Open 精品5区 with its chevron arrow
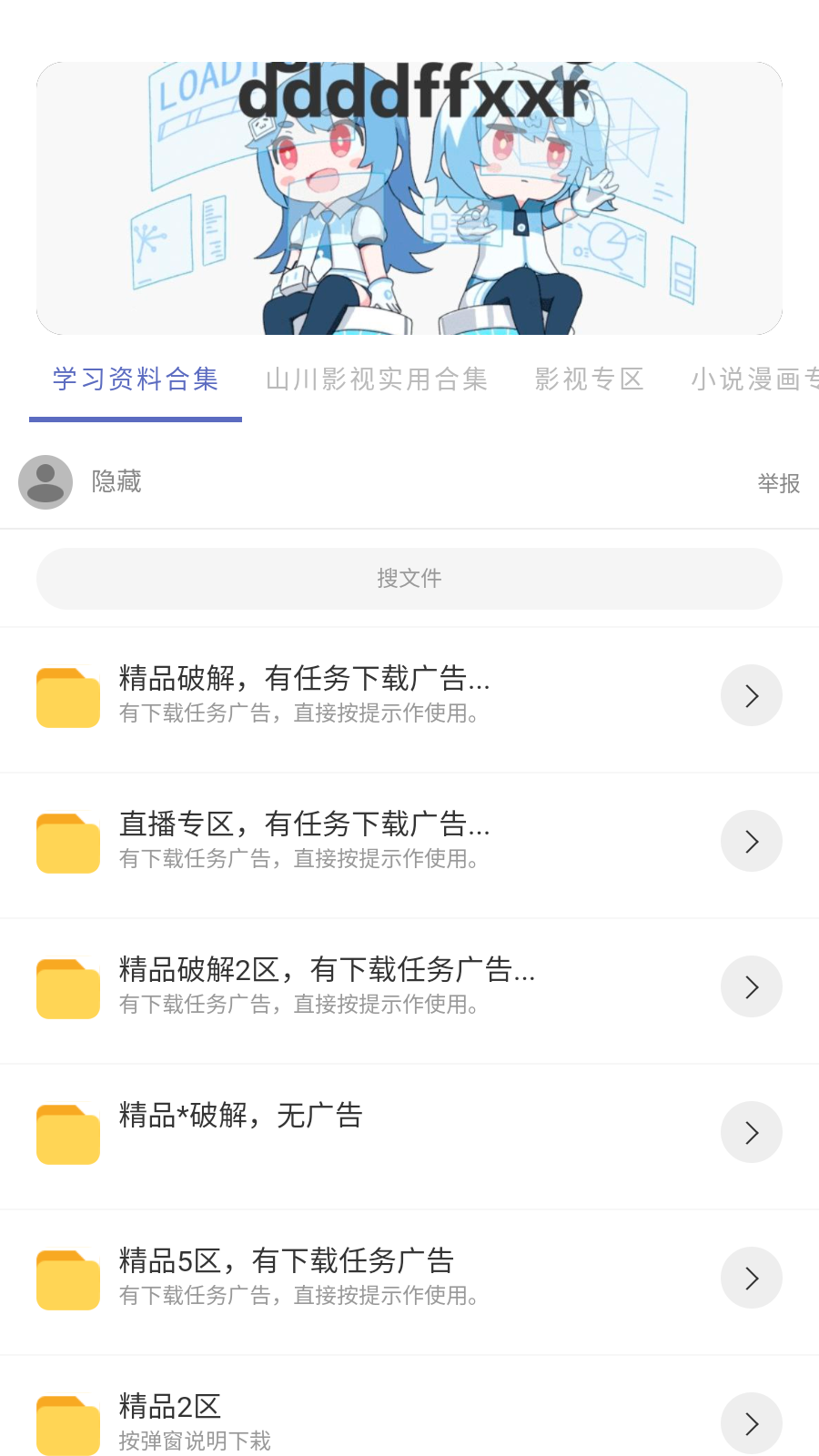Image resolution: width=819 pixels, height=1456 pixels. point(751,1278)
